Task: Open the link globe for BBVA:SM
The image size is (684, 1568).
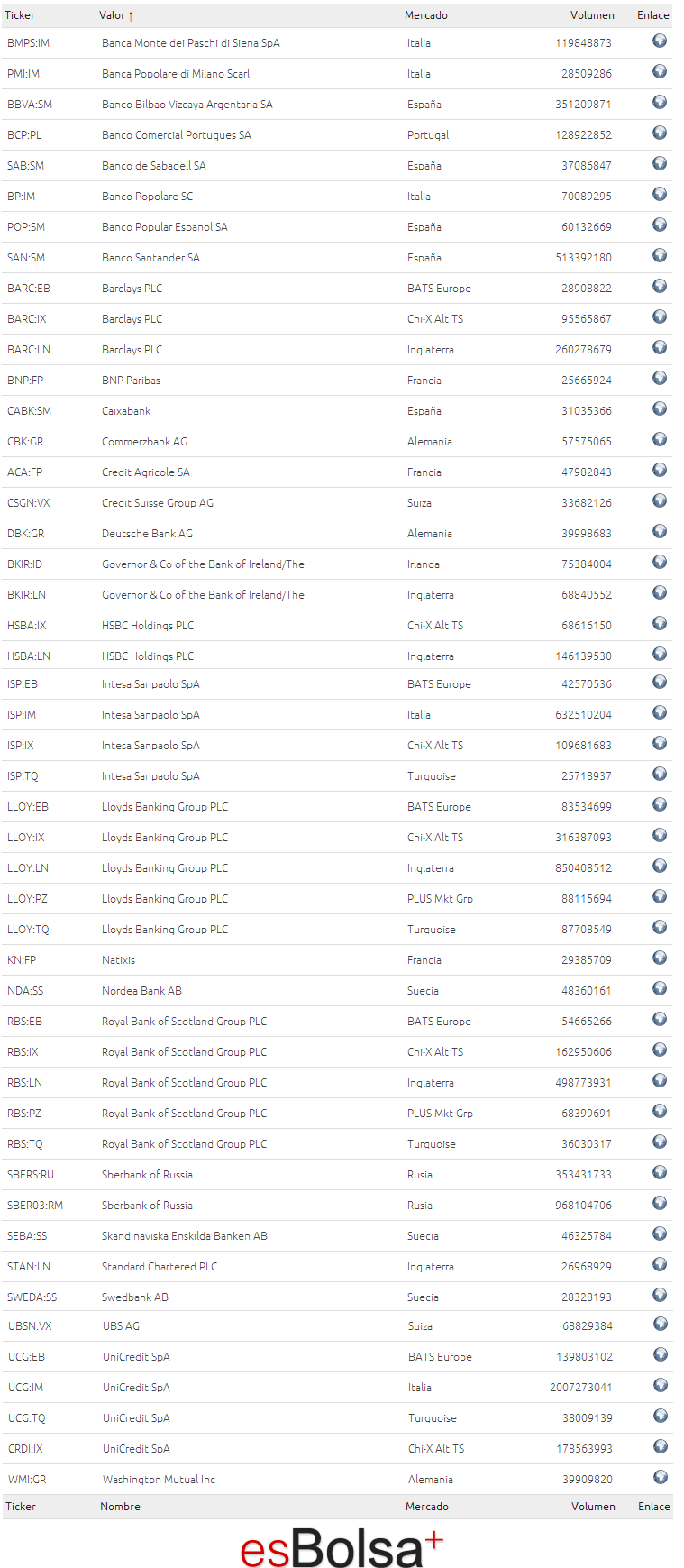Action: coord(660,102)
